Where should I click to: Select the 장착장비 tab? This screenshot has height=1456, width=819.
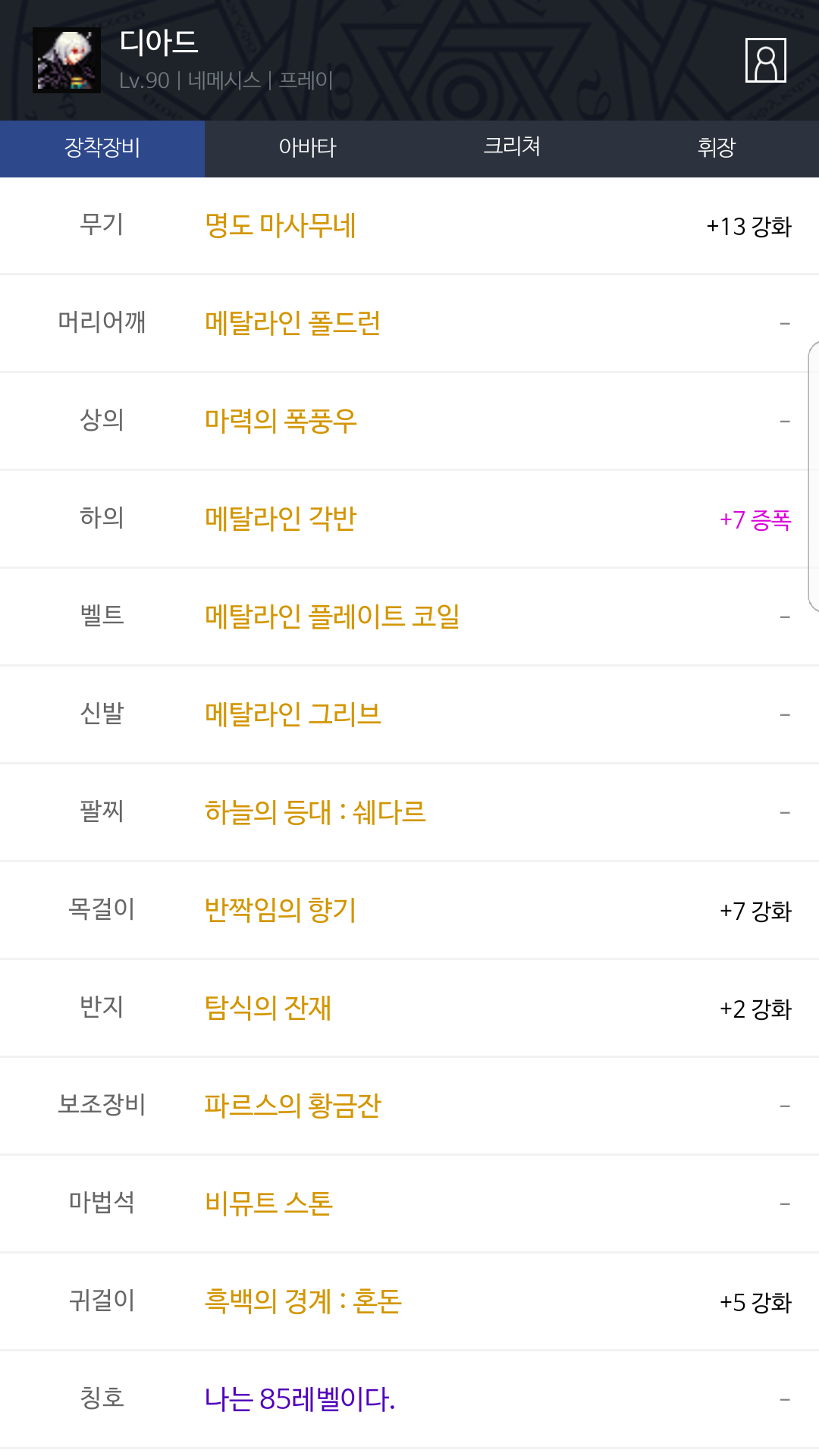[102, 148]
